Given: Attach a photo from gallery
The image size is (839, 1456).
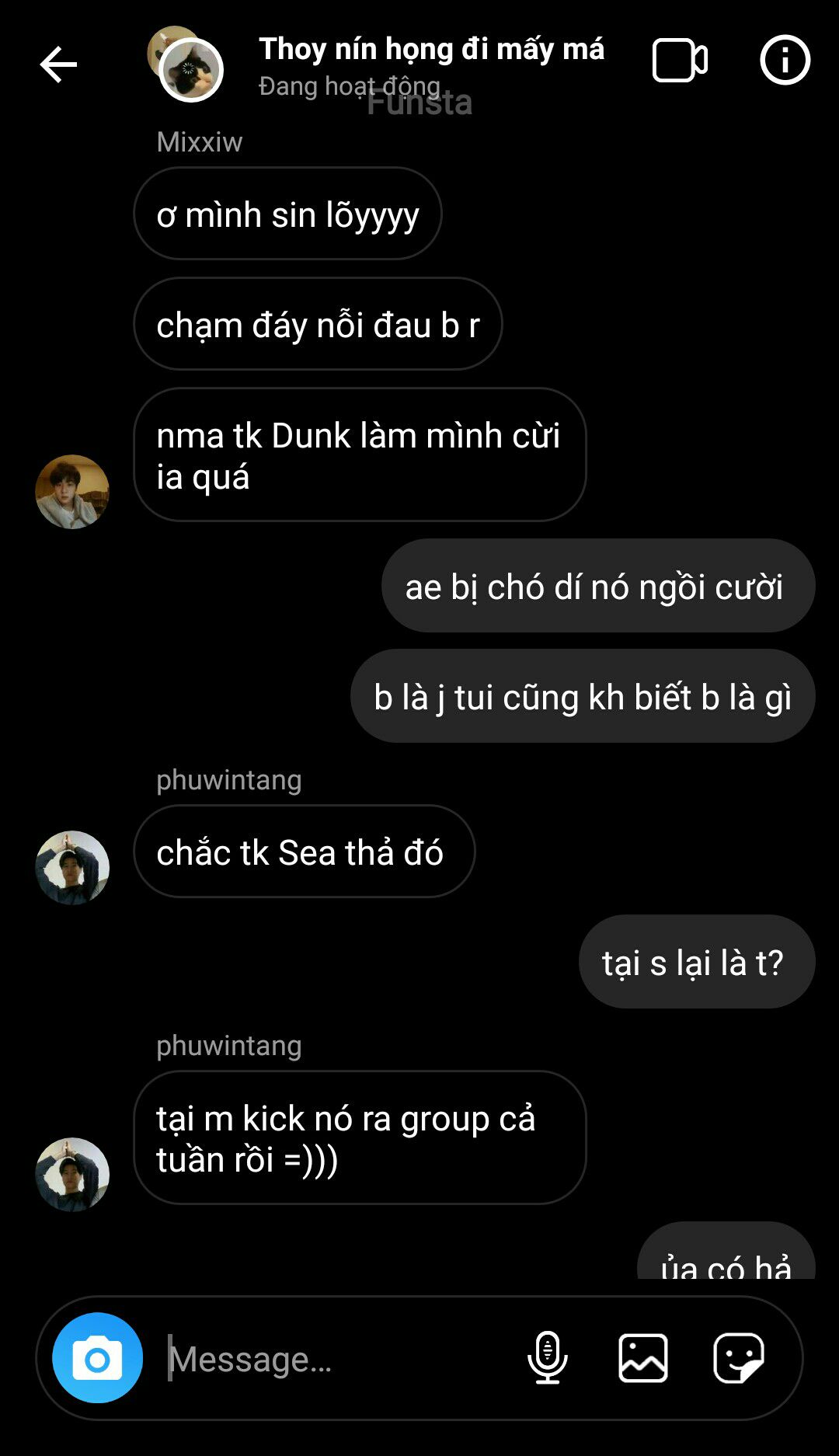Looking at the screenshot, I should pos(643,1358).
